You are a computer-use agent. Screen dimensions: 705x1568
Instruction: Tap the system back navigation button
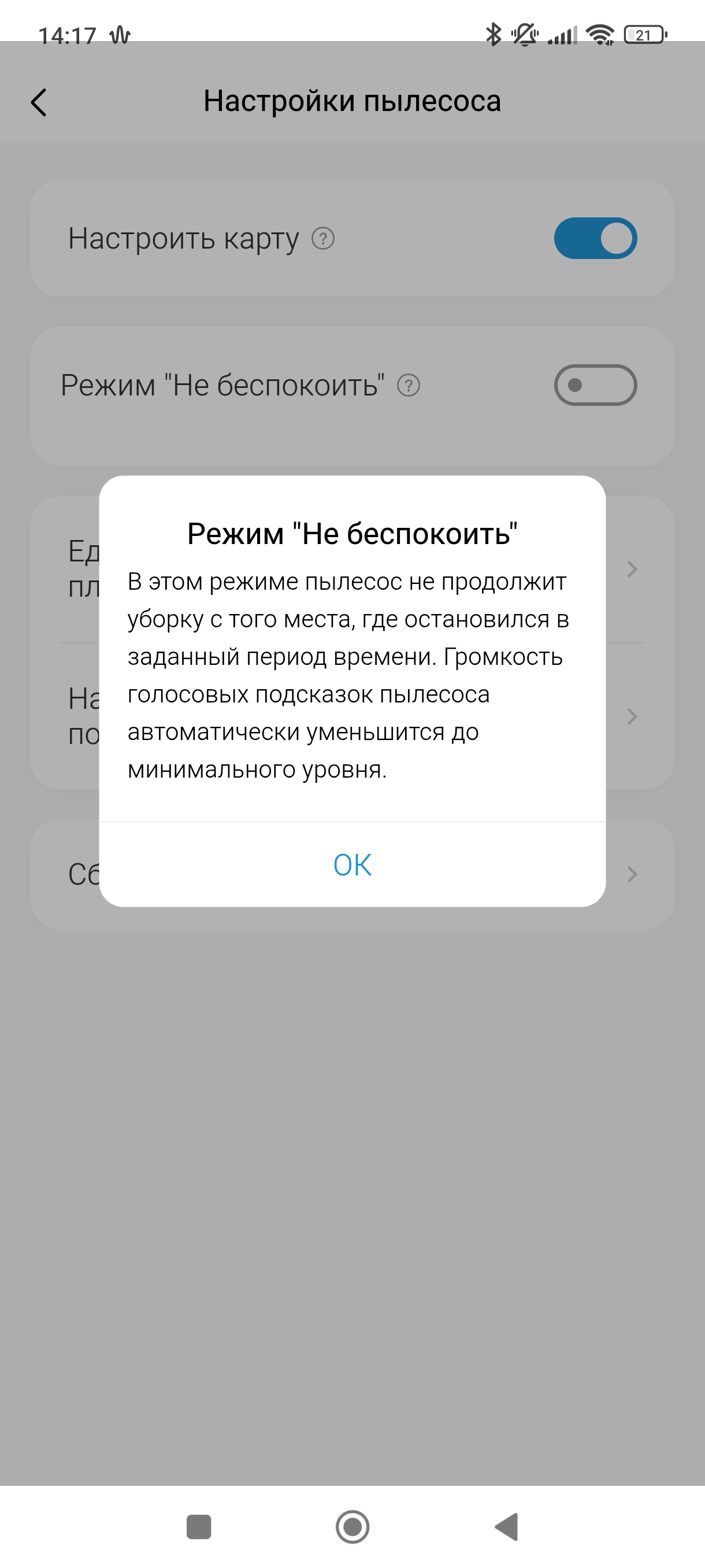point(507,1526)
